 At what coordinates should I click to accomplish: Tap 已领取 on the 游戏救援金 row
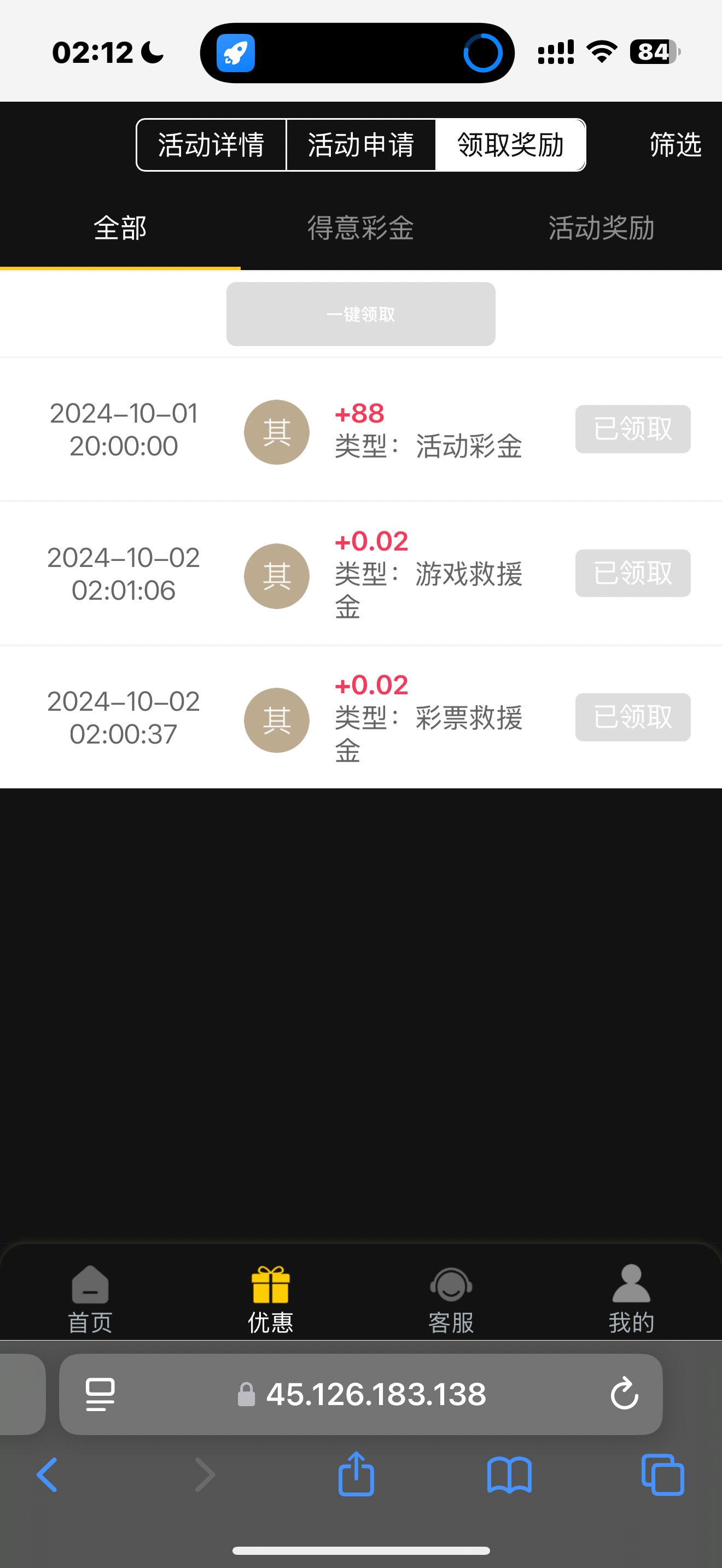click(x=632, y=574)
